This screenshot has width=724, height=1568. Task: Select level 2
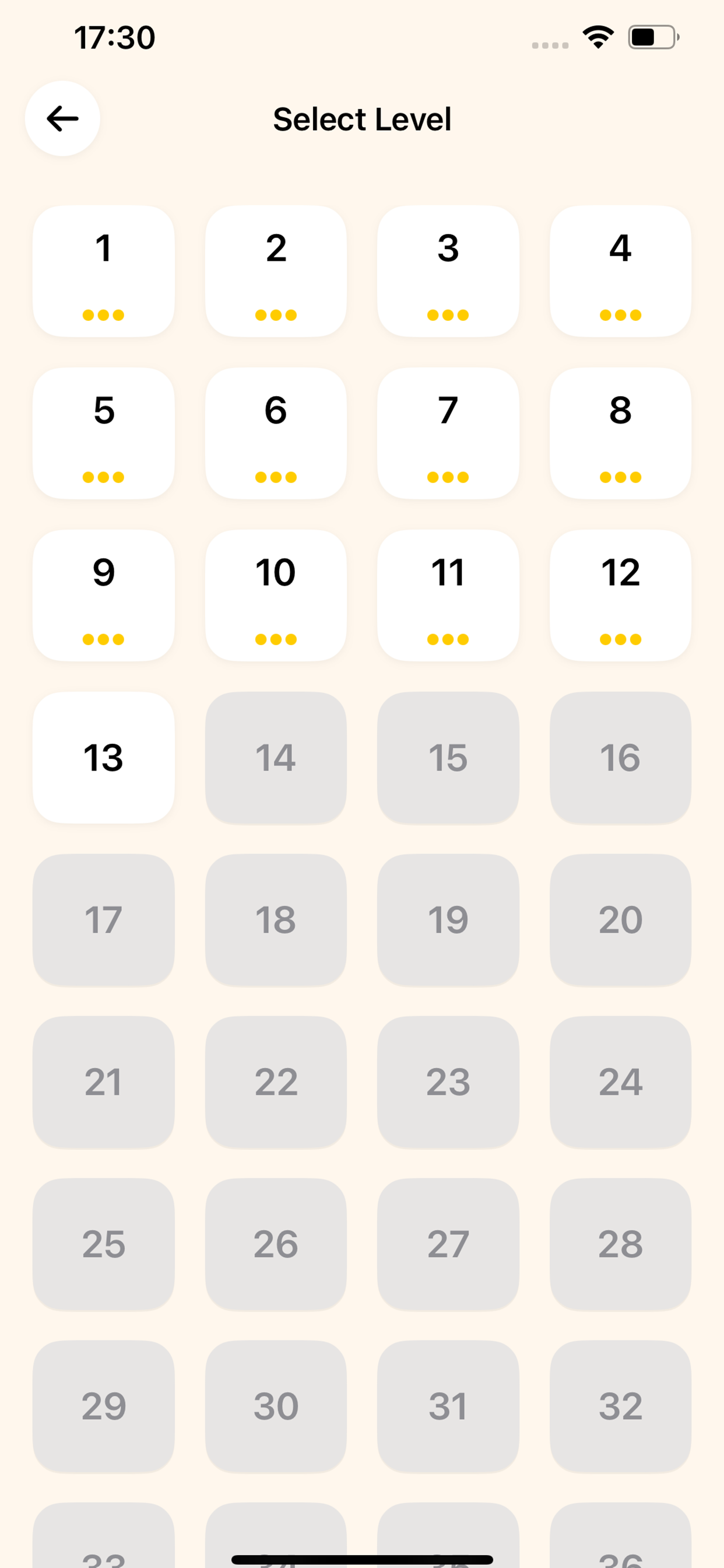click(276, 271)
